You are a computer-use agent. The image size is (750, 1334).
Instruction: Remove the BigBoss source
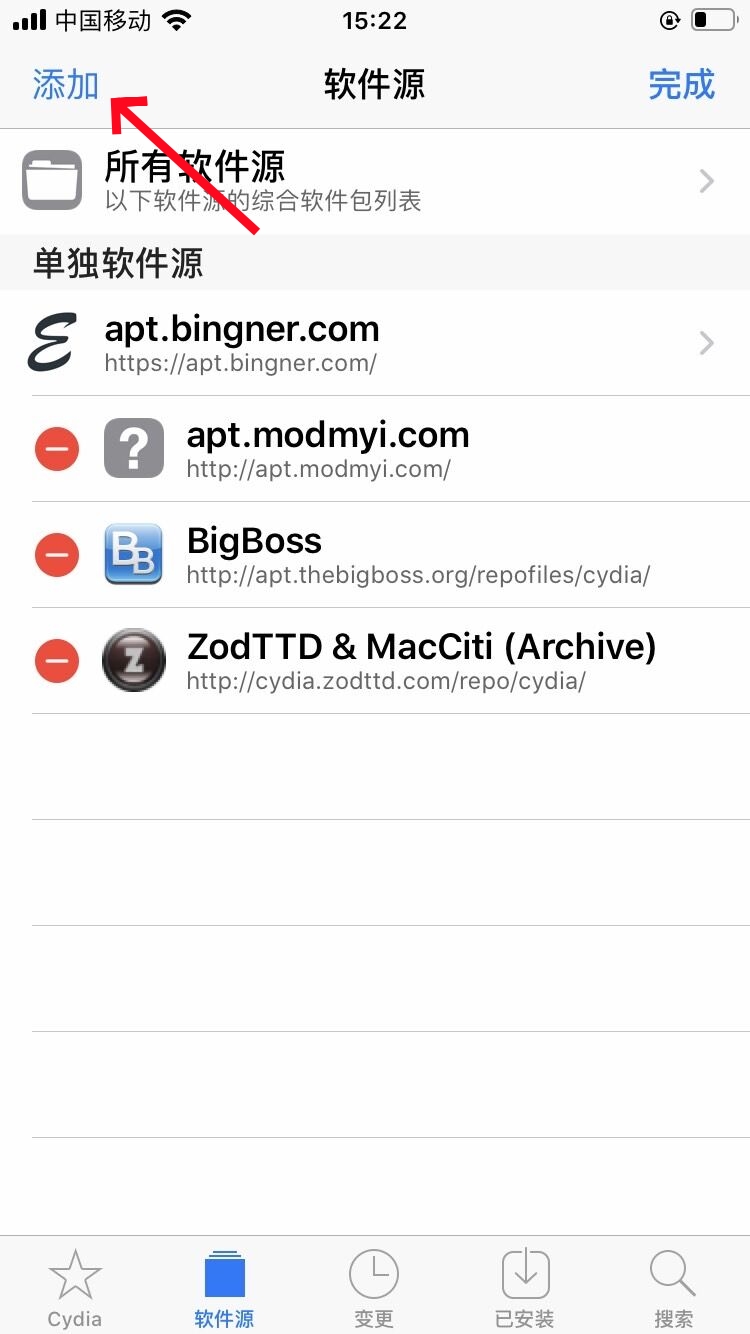(57, 555)
